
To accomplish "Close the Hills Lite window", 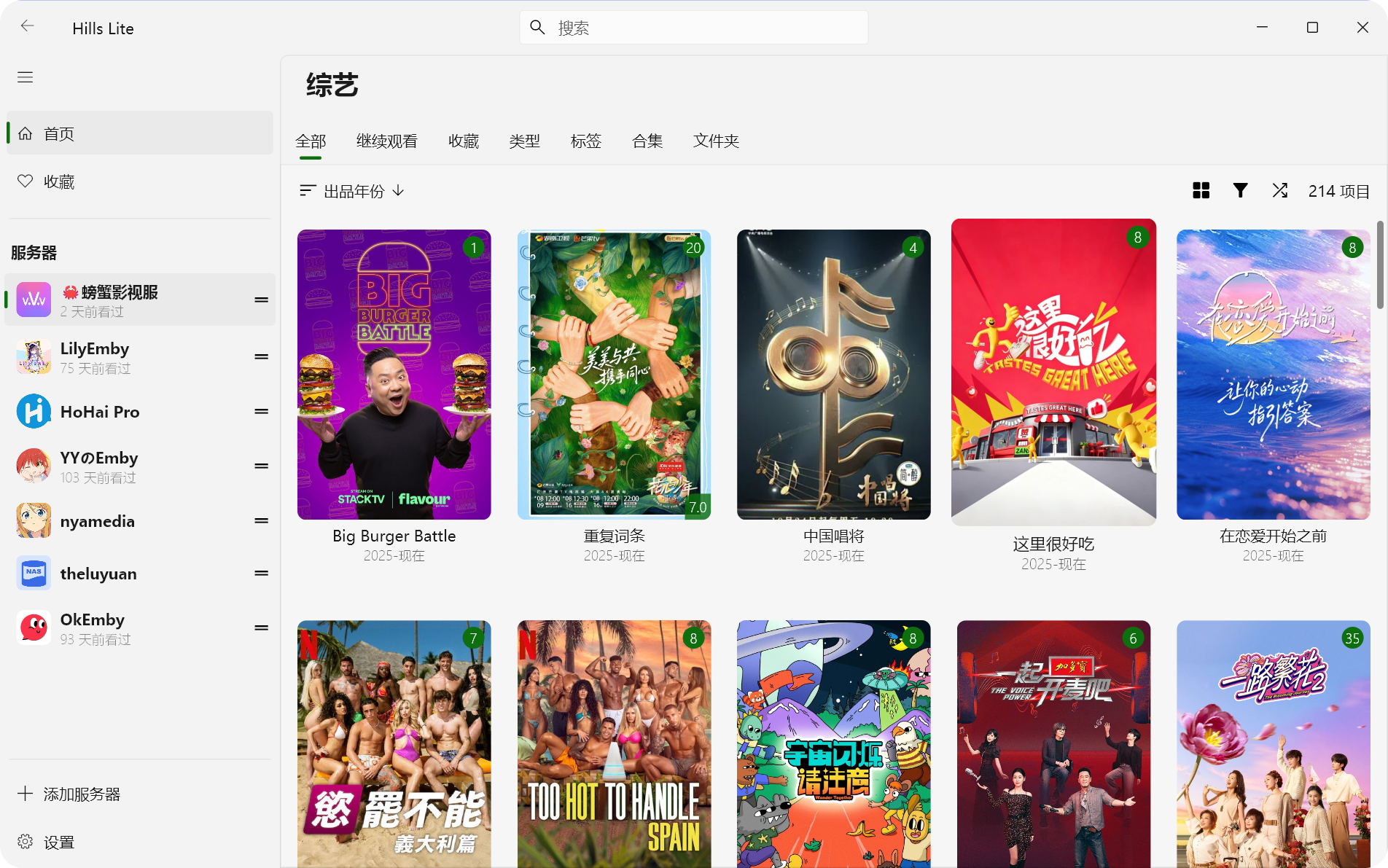I will click(1362, 28).
